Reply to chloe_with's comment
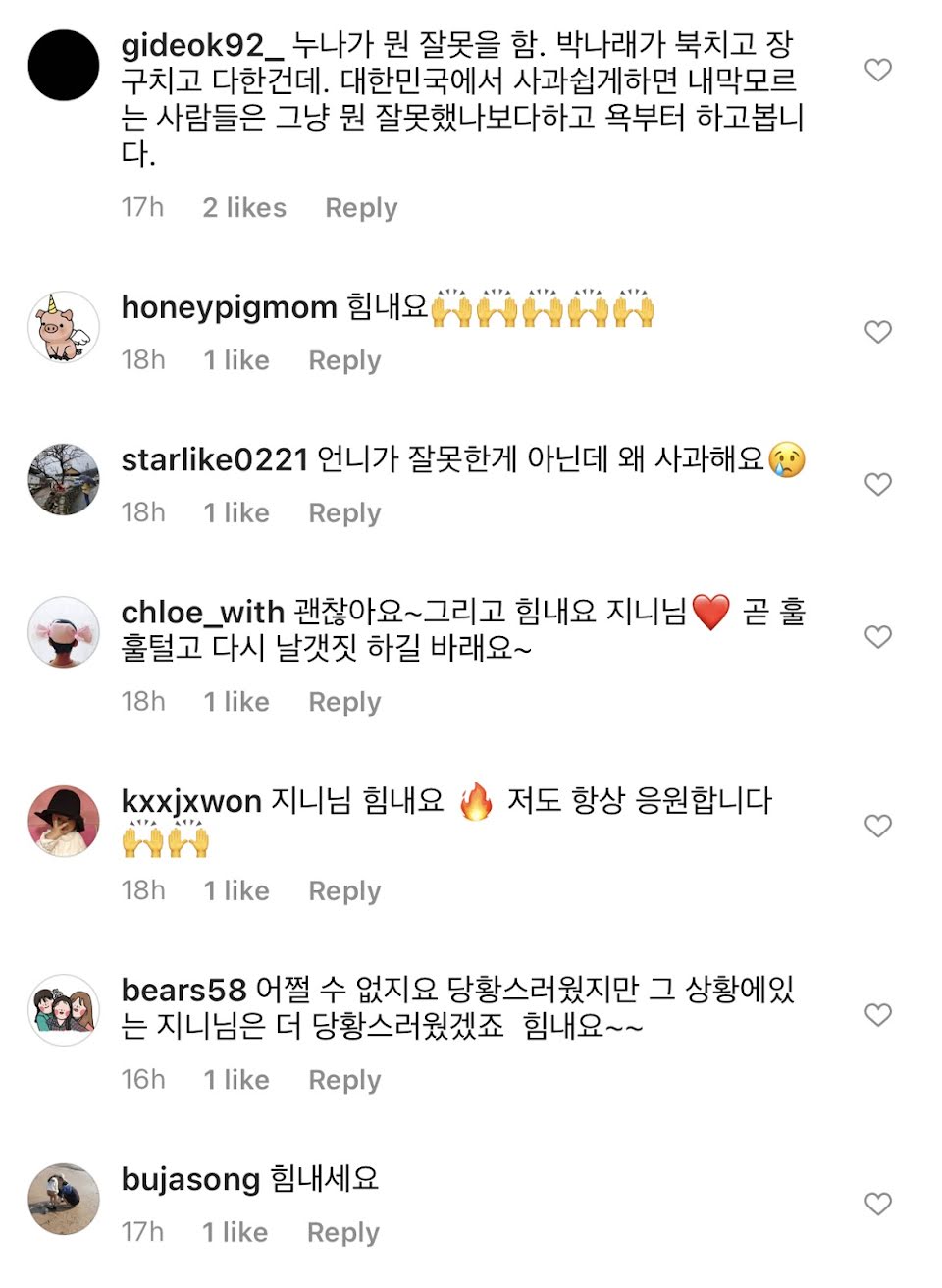942x1288 pixels. 344,702
